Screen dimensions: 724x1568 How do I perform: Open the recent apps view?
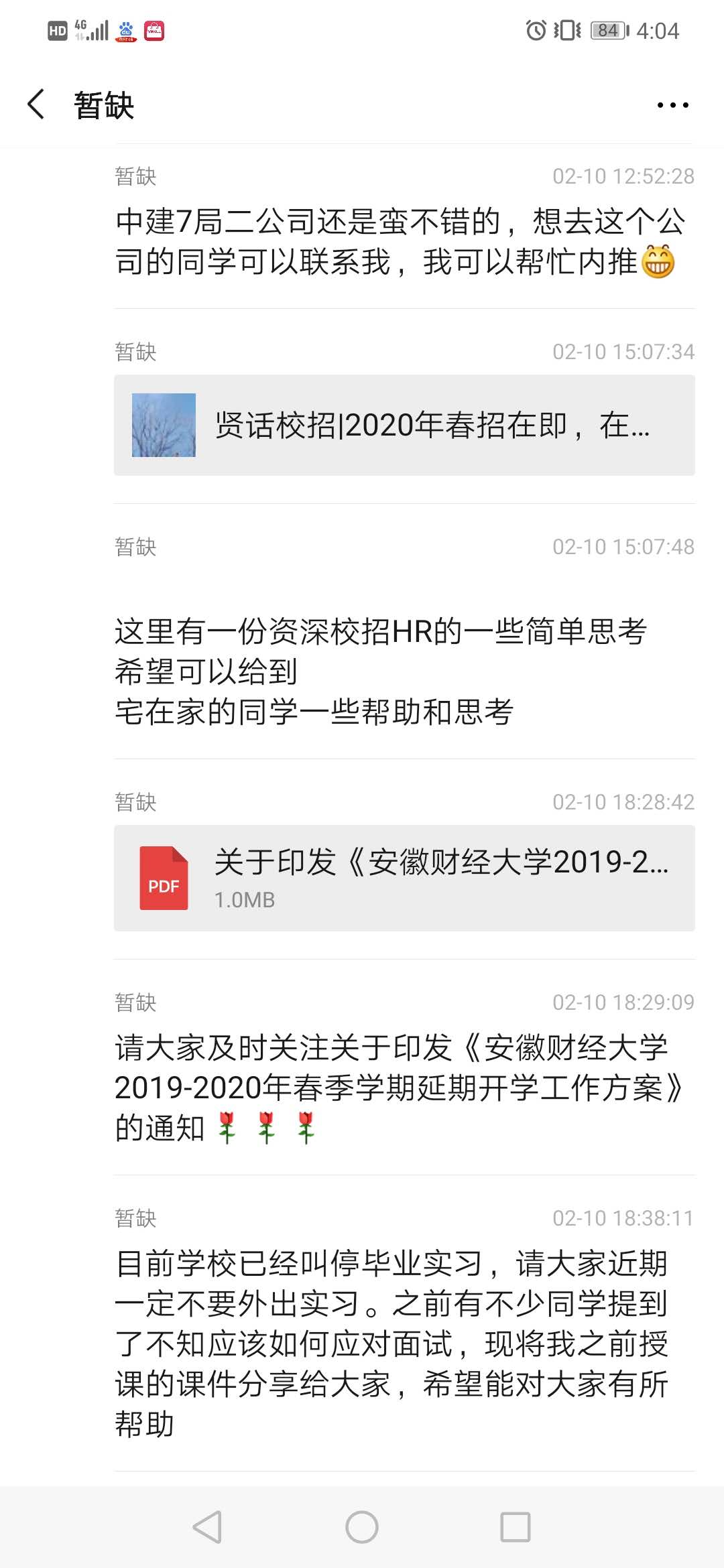(x=515, y=1527)
